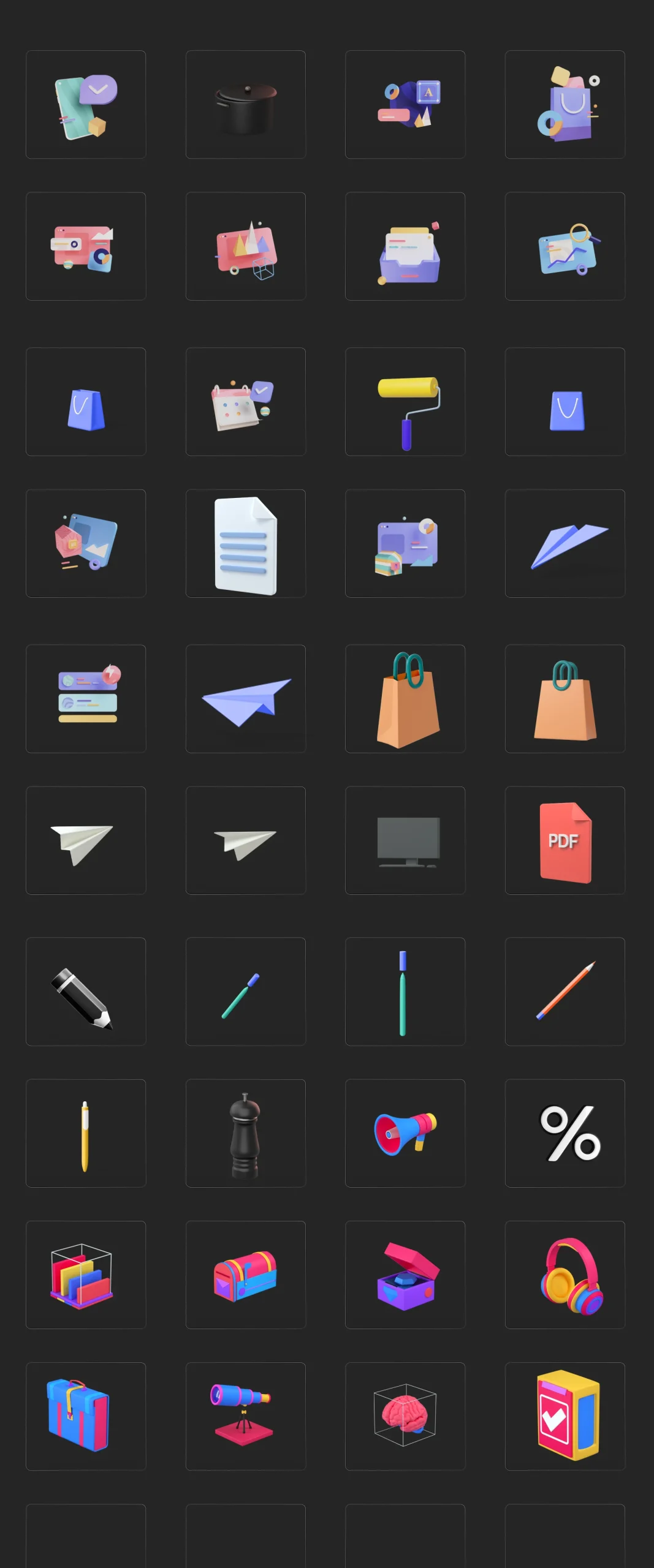Select the black pepper grinder tile
Screen dimensions: 654x1568
pyautogui.click(x=245, y=1133)
